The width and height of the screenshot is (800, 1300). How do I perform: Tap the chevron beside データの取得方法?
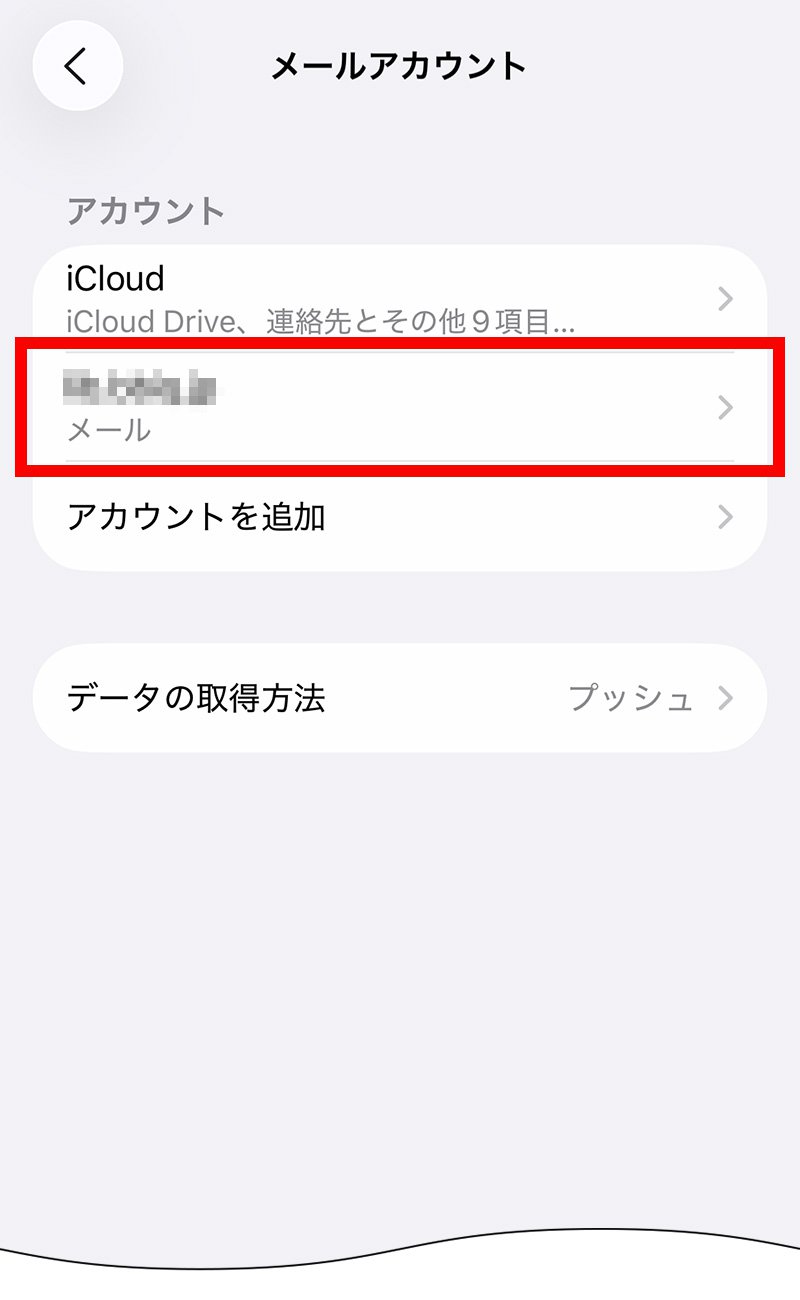click(x=726, y=698)
